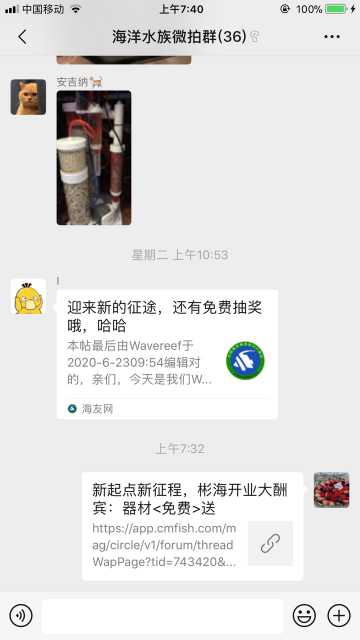Image resolution: width=360 pixels, height=640 pixels.
Task: Tap the yellow duck avatar
Action: (x=28, y=296)
